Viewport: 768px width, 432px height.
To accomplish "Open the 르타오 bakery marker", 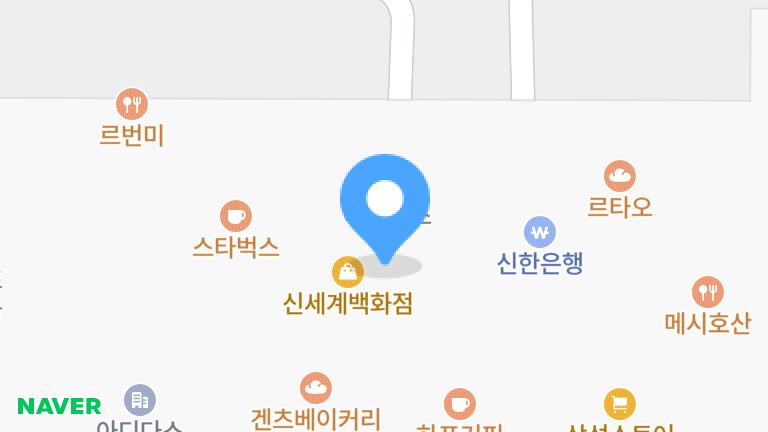I will point(620,177).
